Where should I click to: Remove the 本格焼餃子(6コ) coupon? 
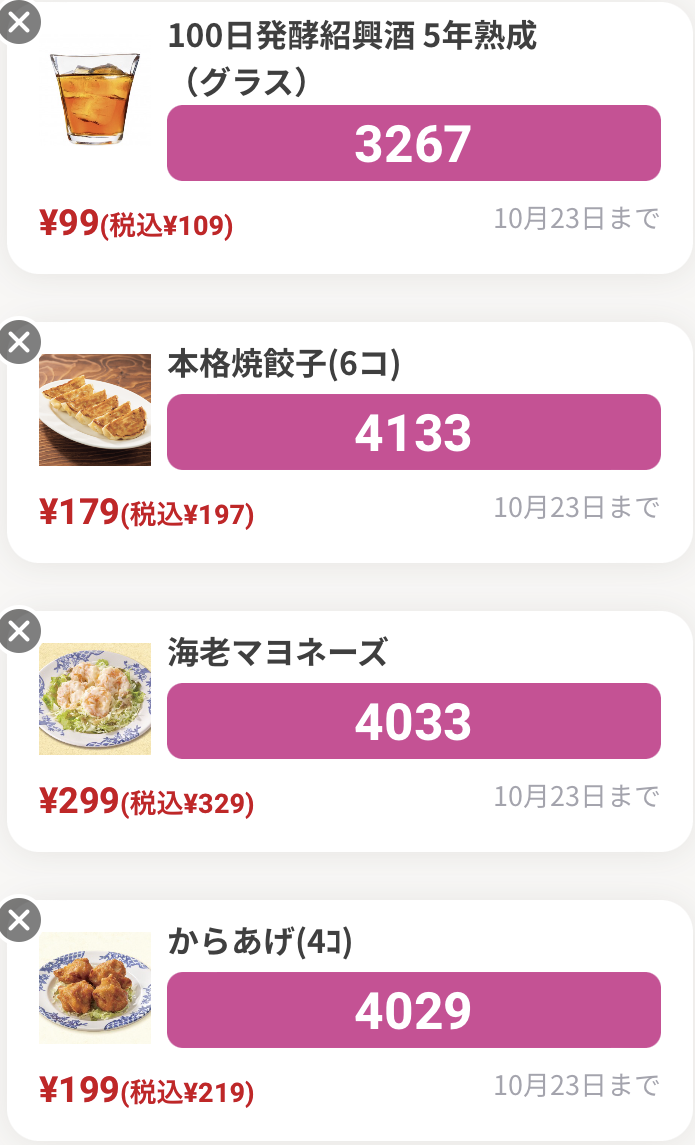[x=20, y=342]
